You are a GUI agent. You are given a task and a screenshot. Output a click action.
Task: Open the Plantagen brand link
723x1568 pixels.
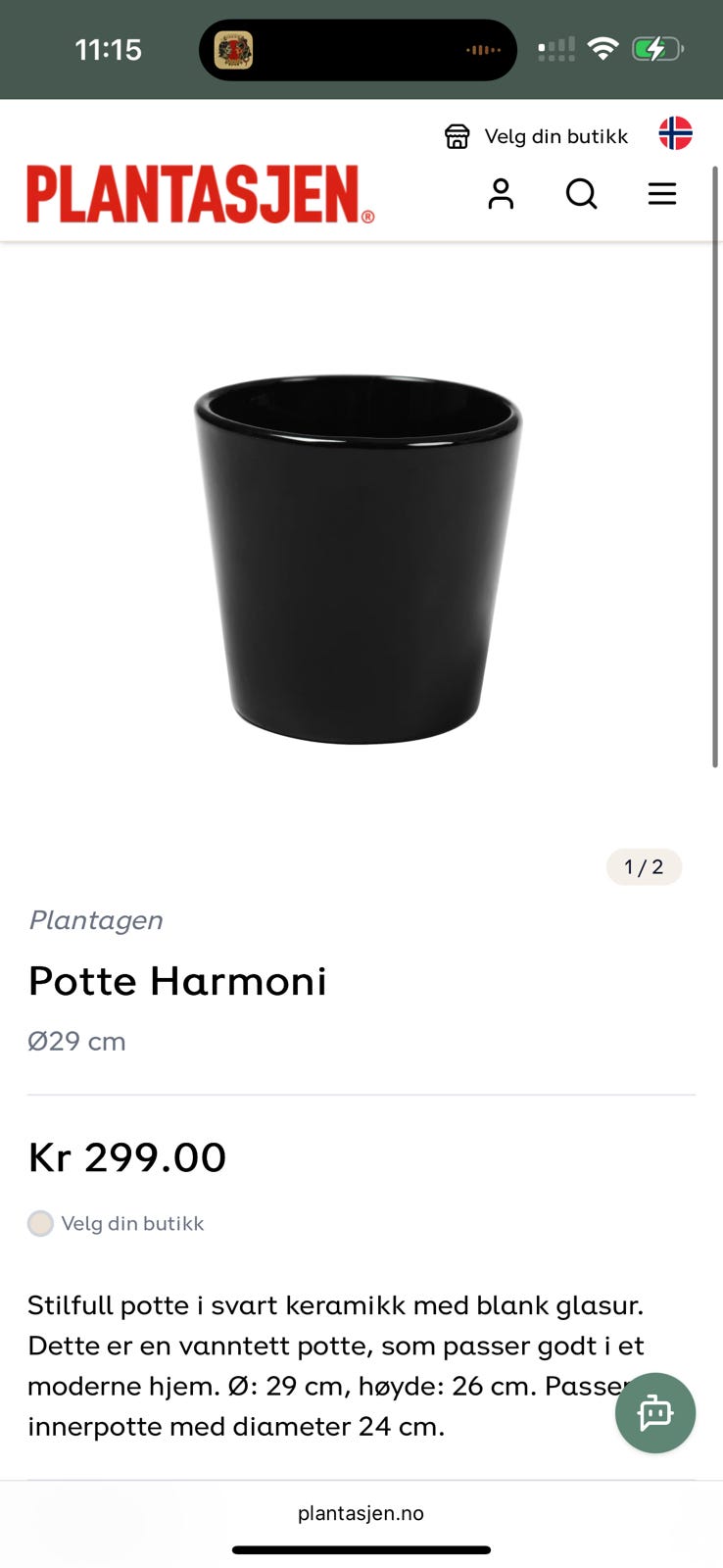96,920
